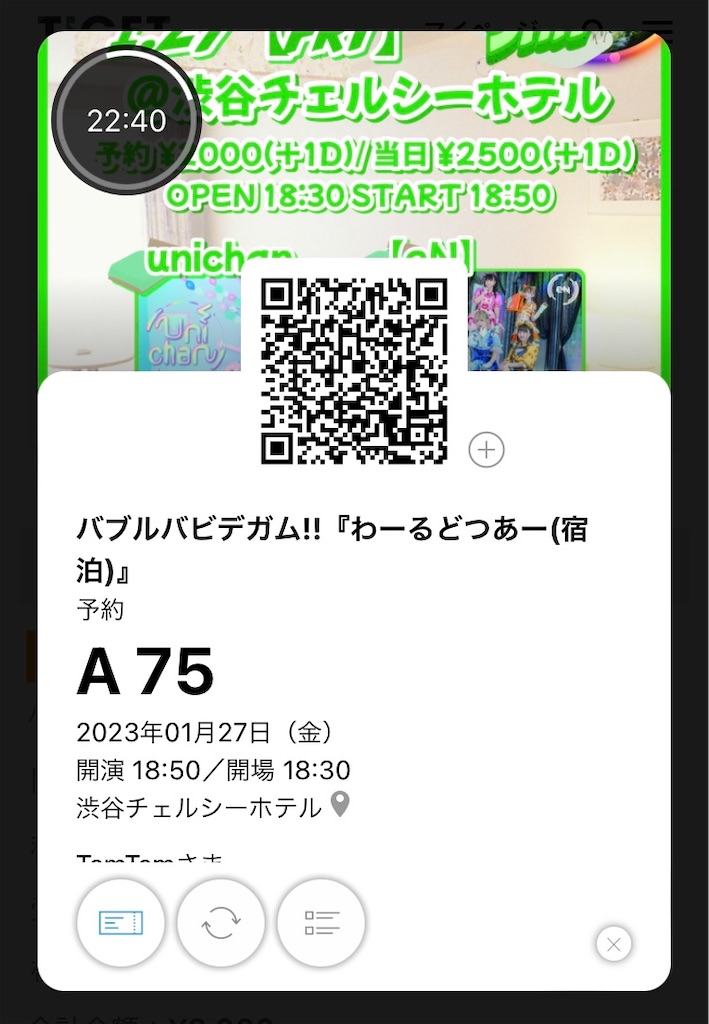Open the list details round button

[321, 922]
